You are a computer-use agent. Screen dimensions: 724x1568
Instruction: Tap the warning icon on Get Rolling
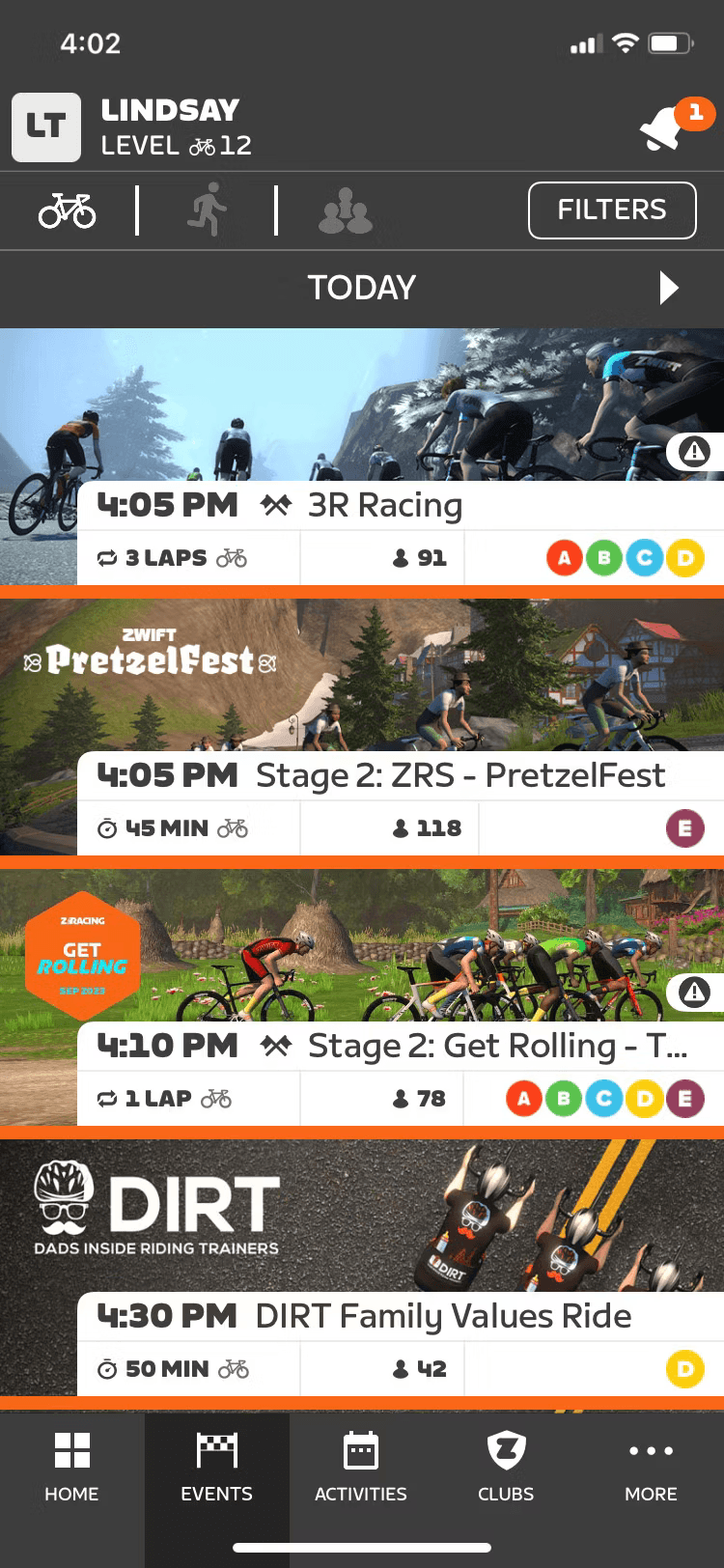(694, 993)
